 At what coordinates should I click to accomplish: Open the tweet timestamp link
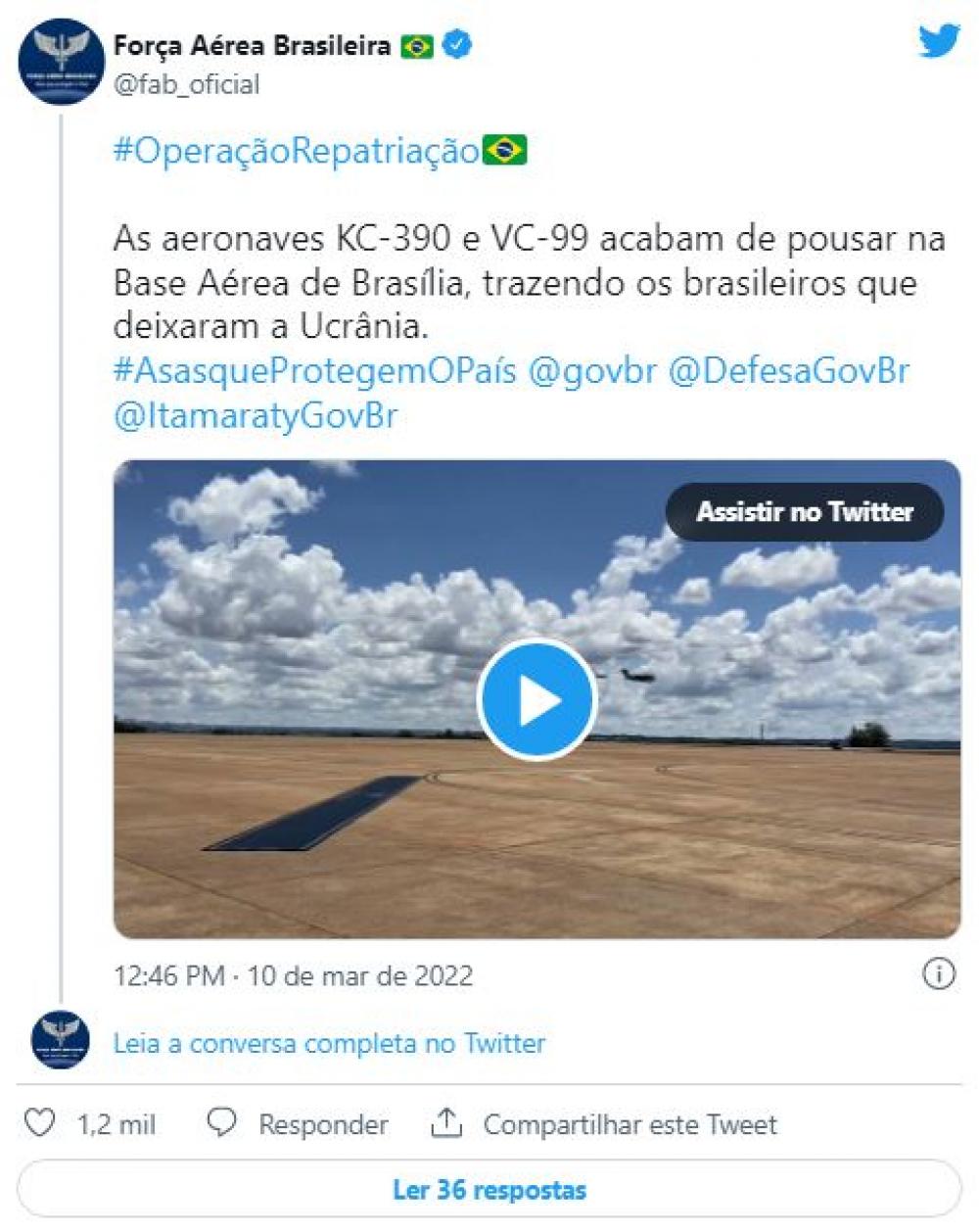tap(293, 975)
